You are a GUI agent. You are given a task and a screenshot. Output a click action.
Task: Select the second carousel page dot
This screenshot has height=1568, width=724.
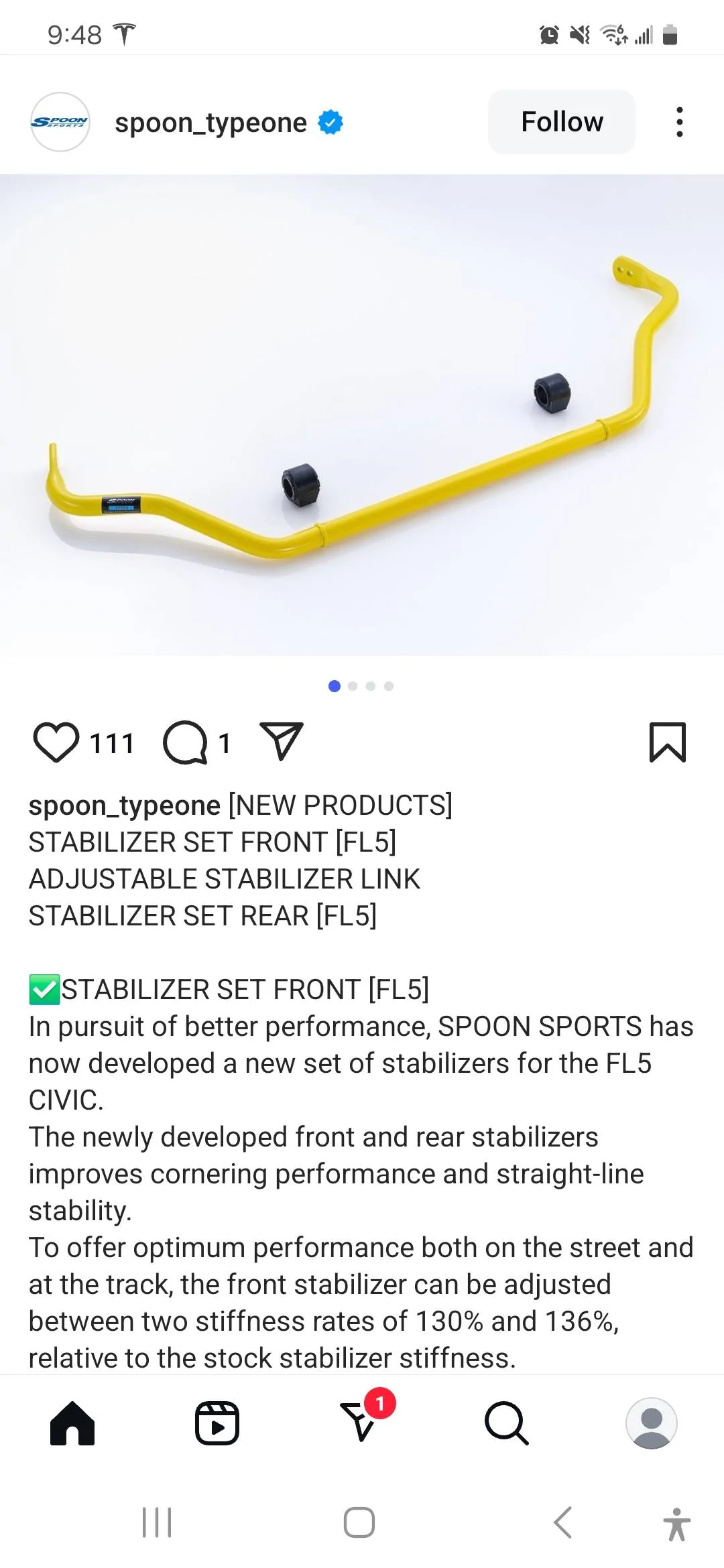point(353,685)
